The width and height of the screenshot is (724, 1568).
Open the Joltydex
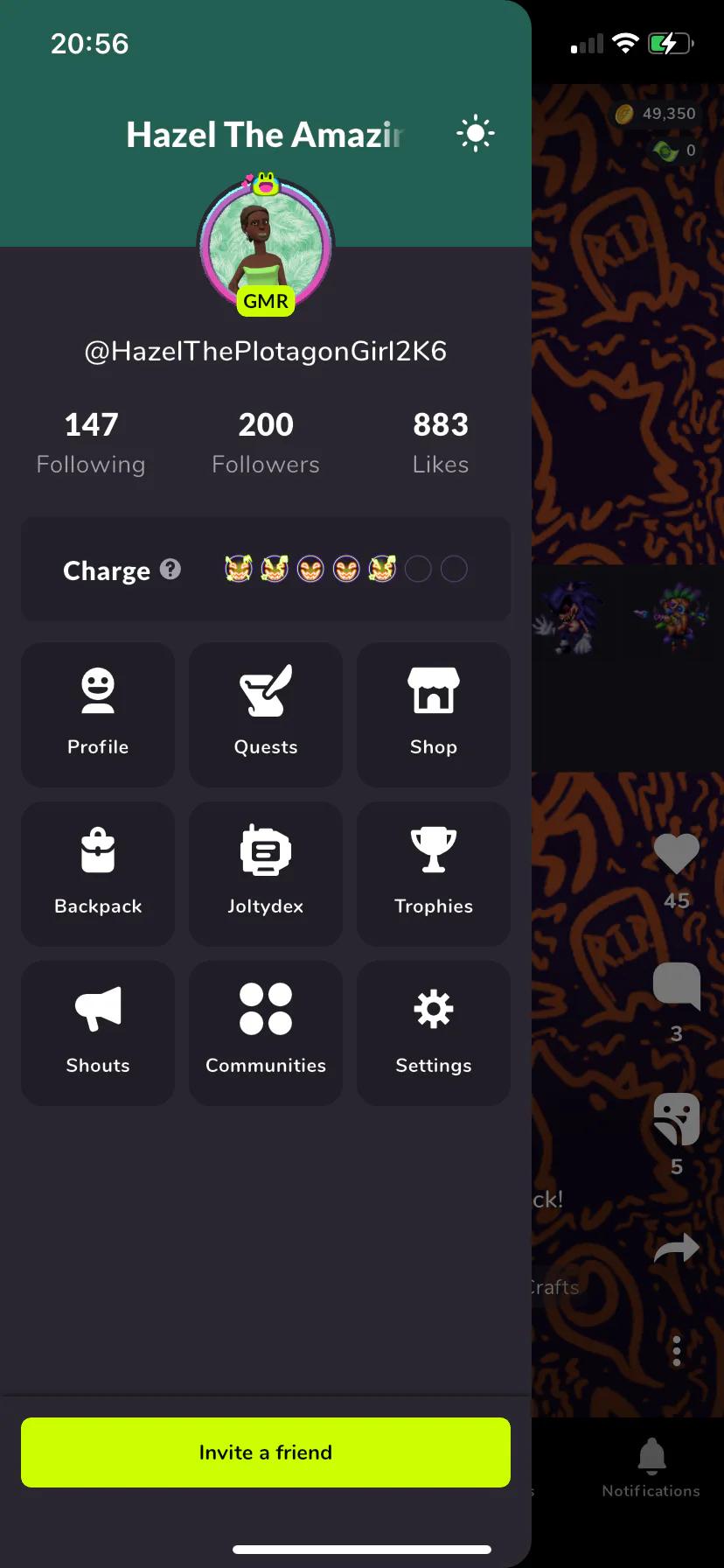[266, 874]
